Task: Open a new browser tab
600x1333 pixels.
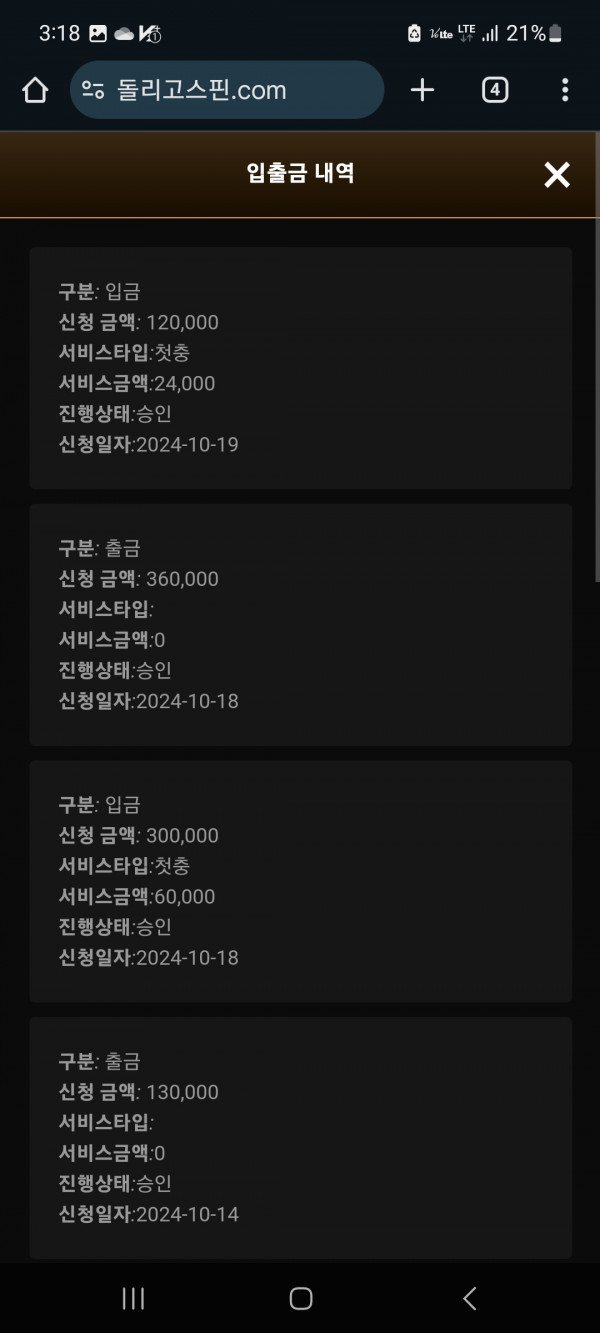Action: click(422, 91)
